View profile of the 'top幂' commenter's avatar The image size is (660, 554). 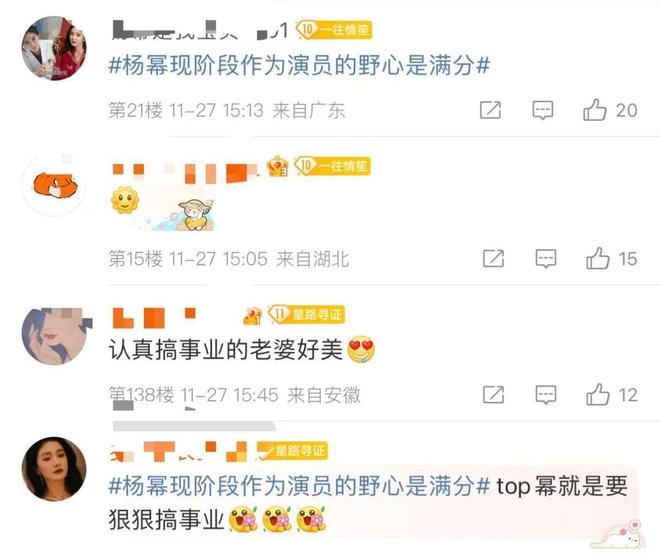(x=54, y=469)
